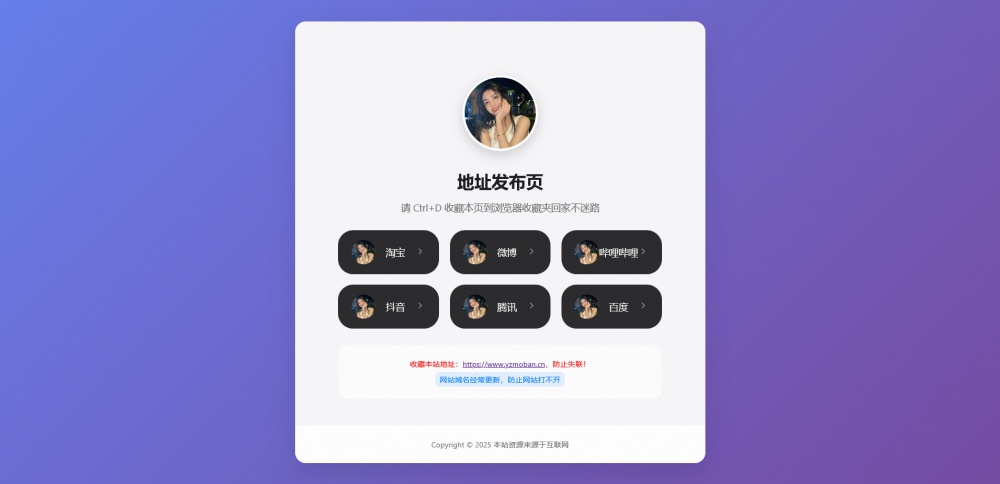Open the 淘宝 link button
This screenshot has width=1000, height=484.
388,252
